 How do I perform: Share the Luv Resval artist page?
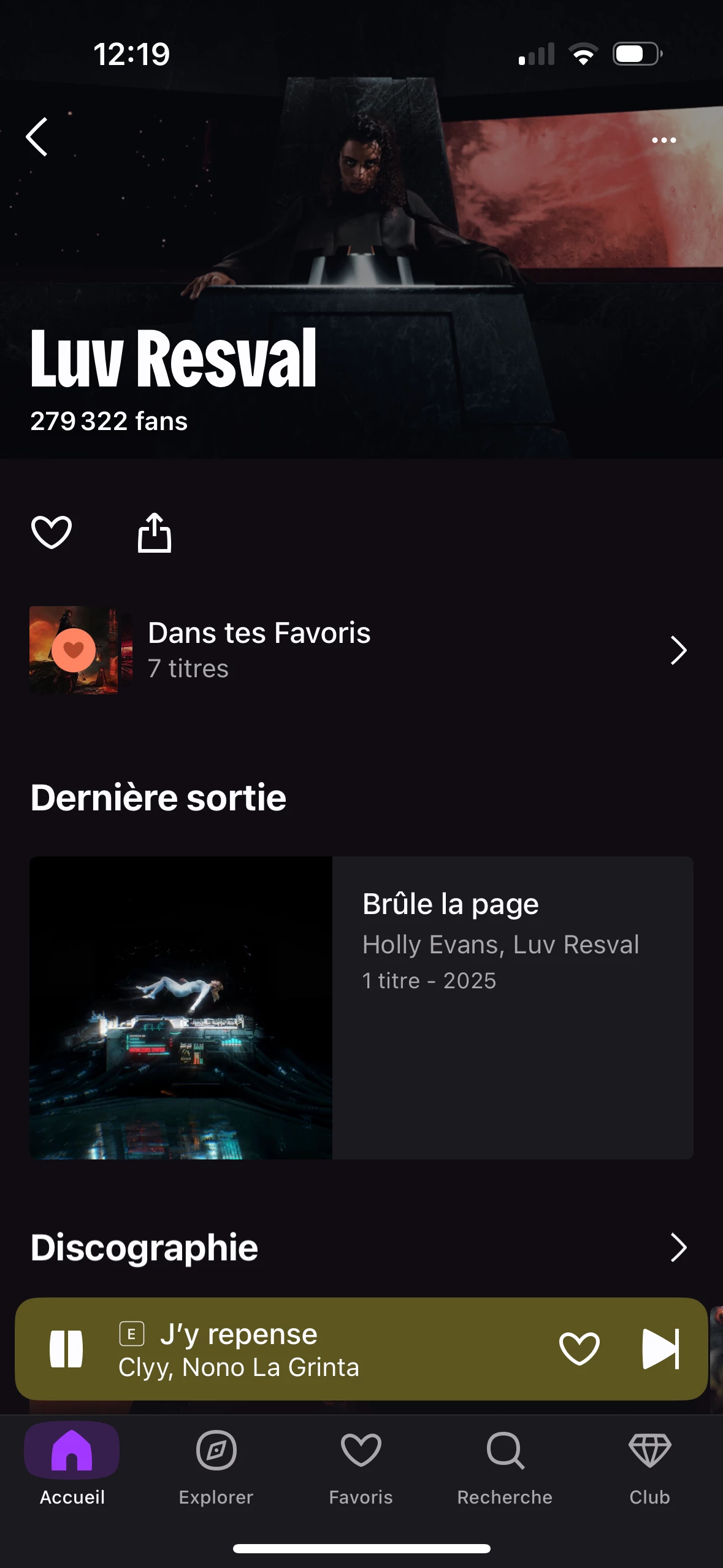click(x=154, y=532)
